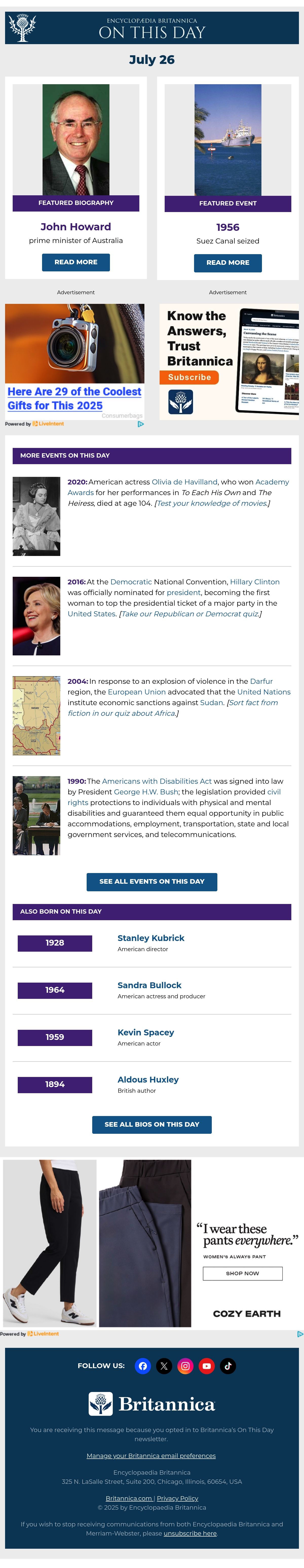Follow the Hillary Clinton link
The height and width of the screenshot is (1568, 304).
pyautogui.click(x=255, y=582)
